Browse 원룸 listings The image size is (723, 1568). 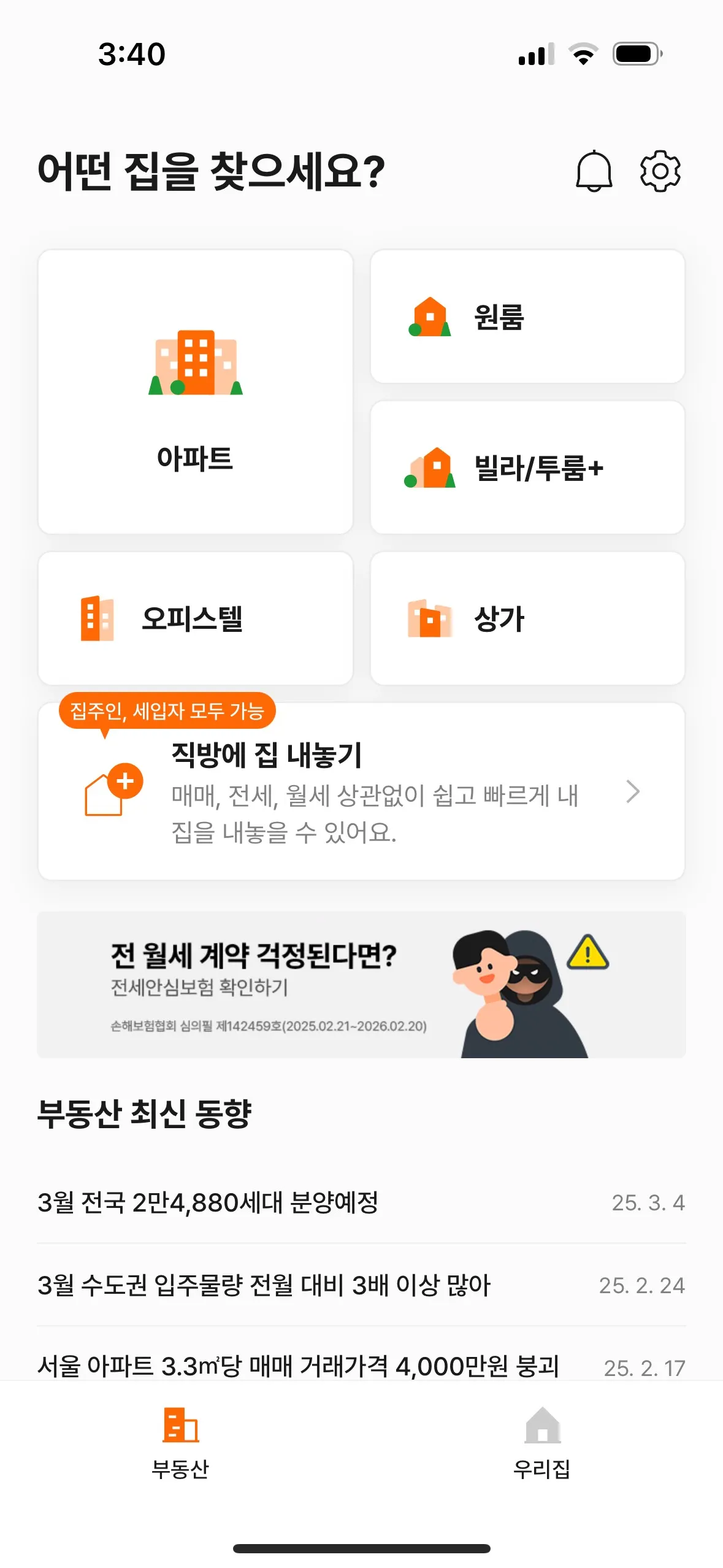pyautogui.click(x=527, y=317)
